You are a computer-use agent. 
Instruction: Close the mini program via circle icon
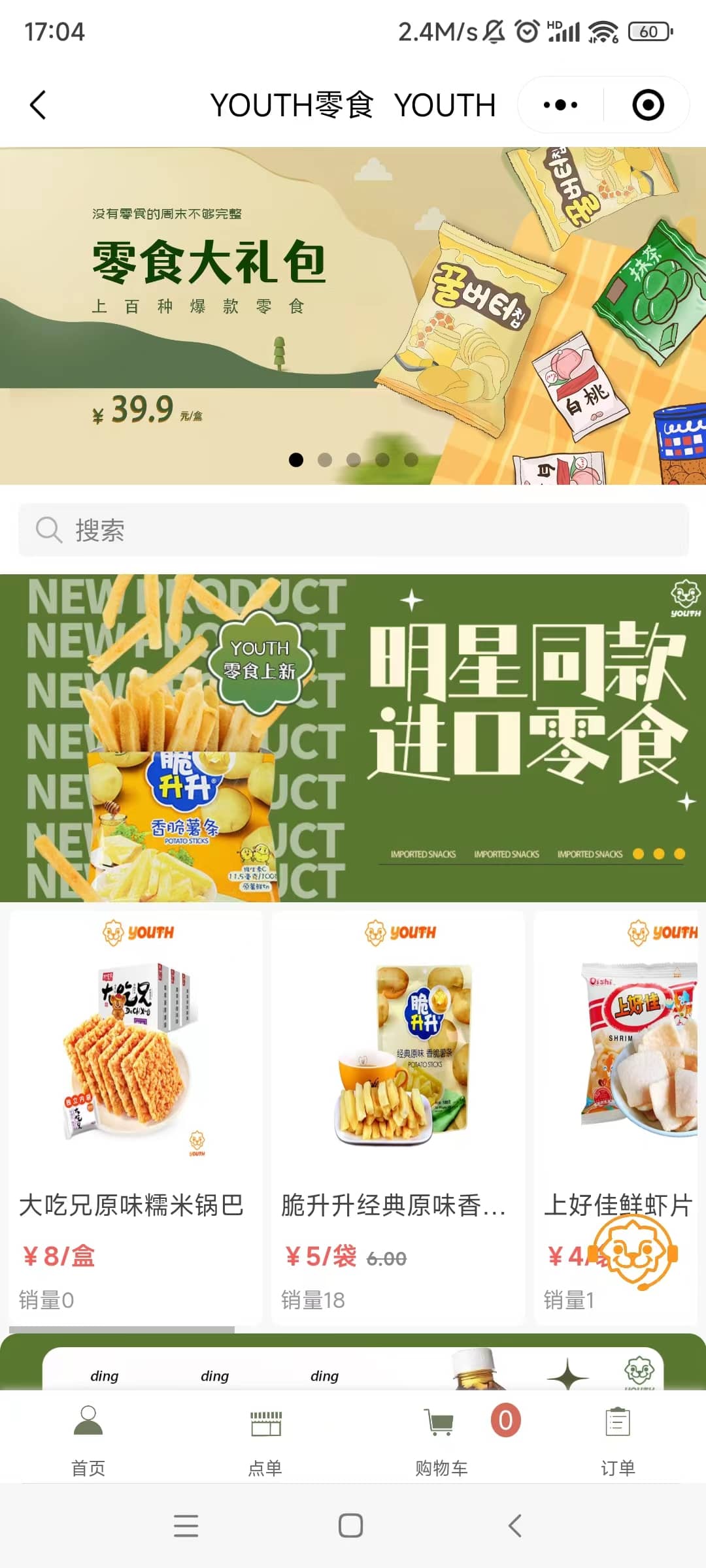click(648, 105)
